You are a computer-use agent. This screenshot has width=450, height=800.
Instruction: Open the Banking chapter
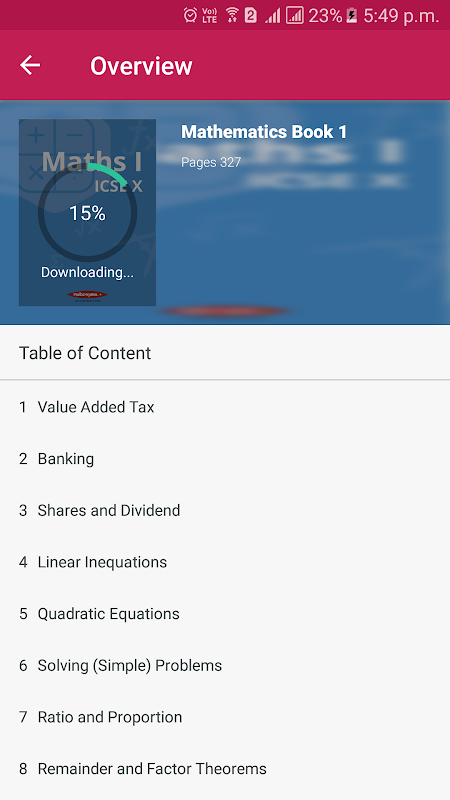point(225,459)
